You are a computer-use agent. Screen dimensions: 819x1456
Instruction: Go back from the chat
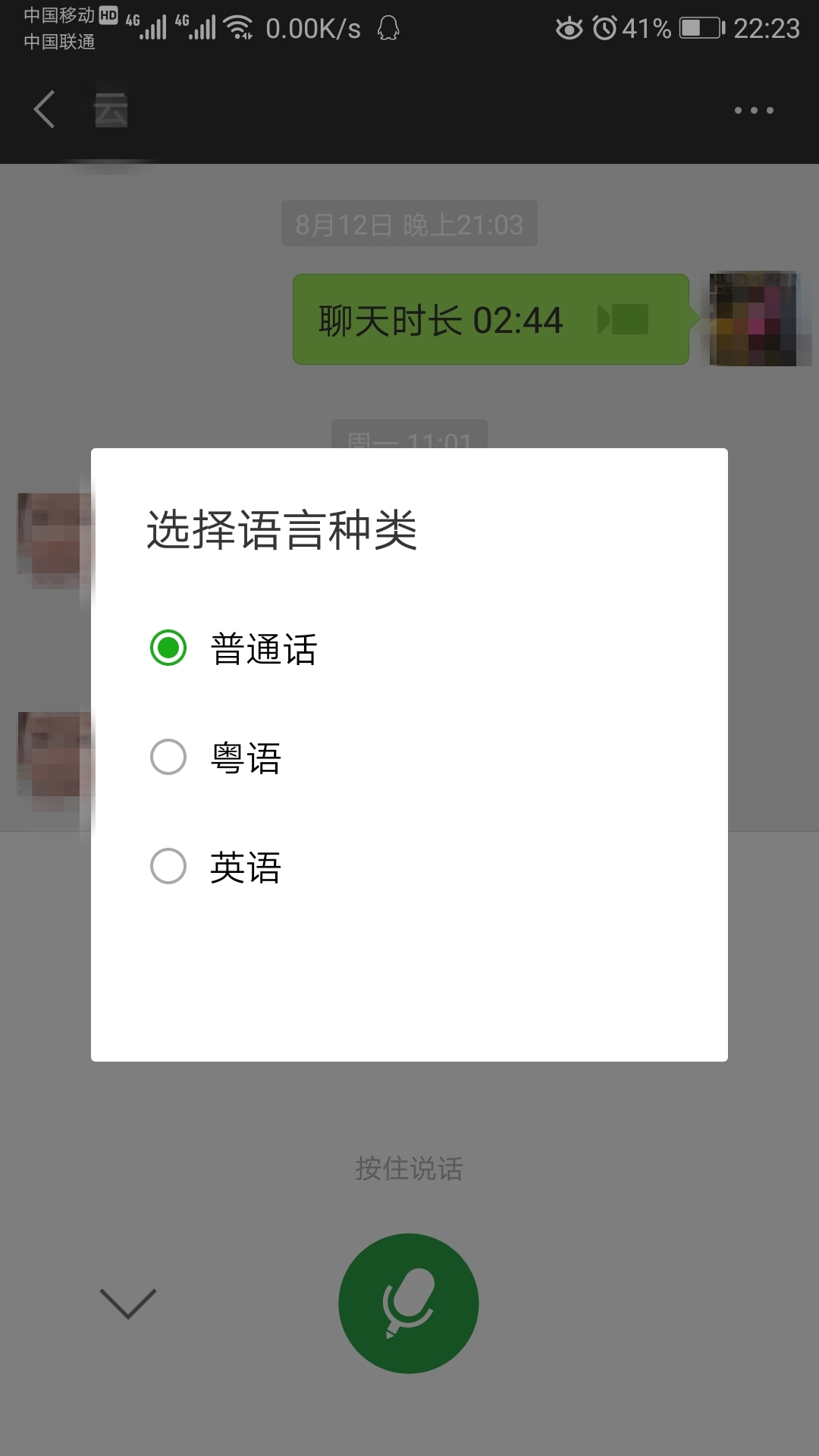44,109
